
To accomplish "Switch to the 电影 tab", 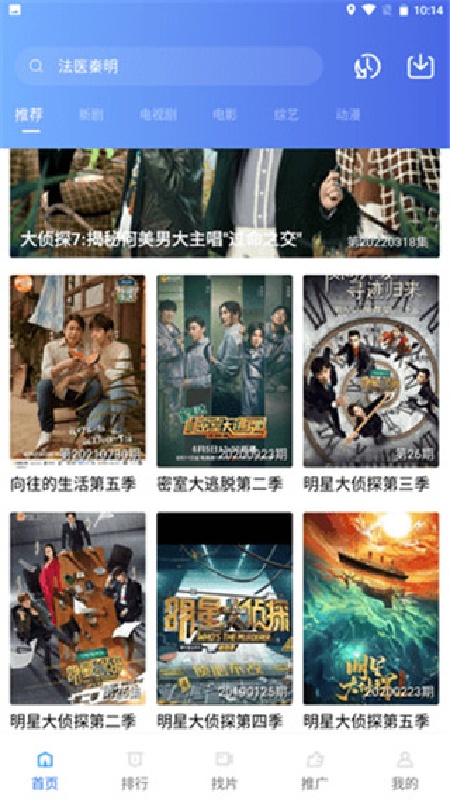I will (x=224, y=115).
